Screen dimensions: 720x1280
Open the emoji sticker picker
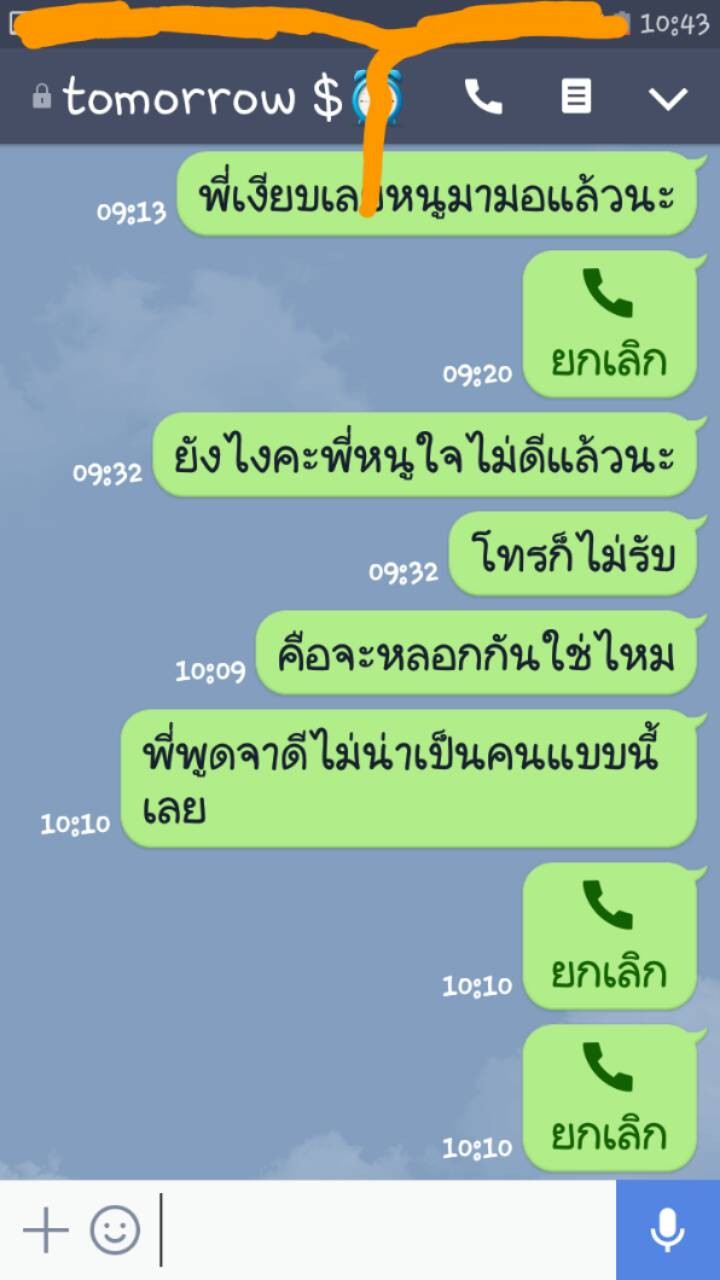point(115,1230)
